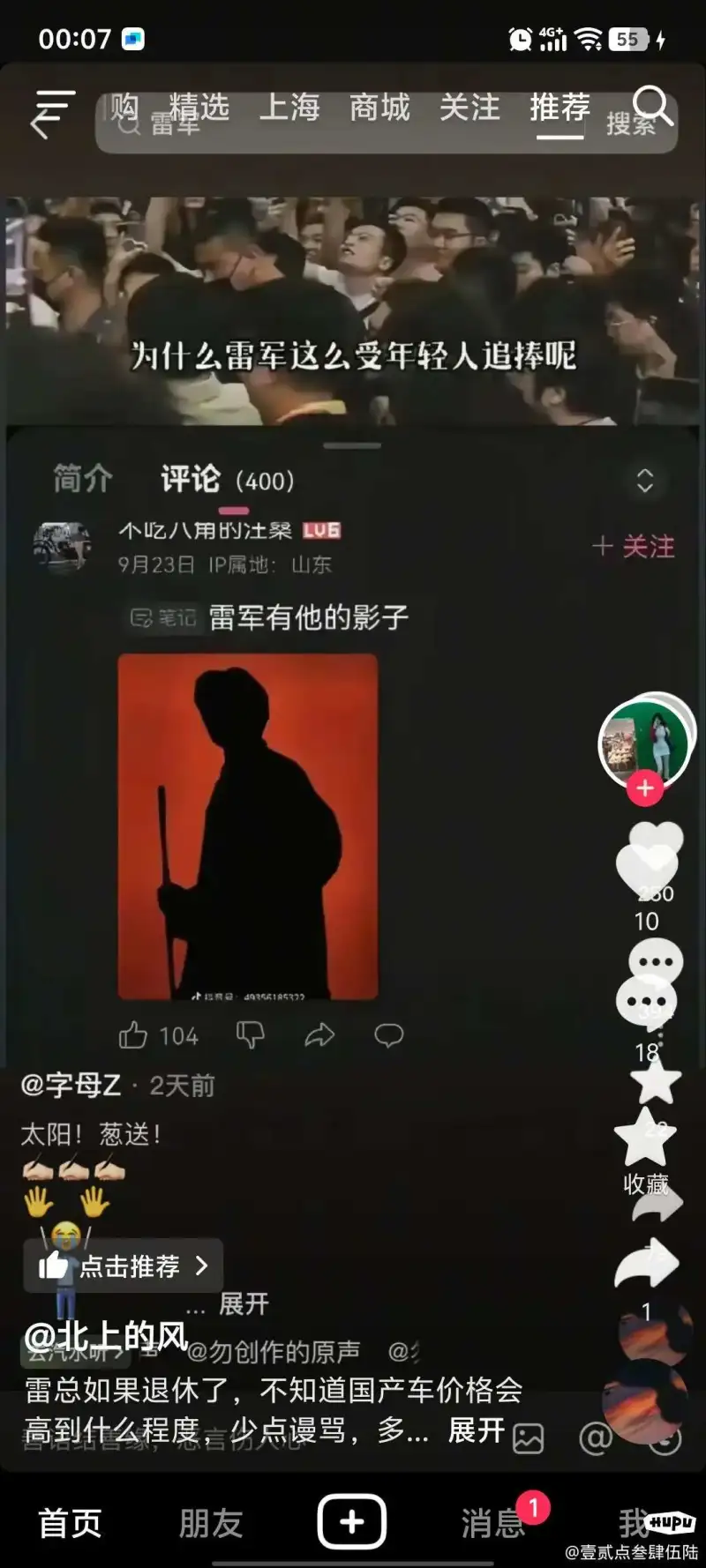
Task: Expand the video description with 展开
Action: tap(476, 1430)
